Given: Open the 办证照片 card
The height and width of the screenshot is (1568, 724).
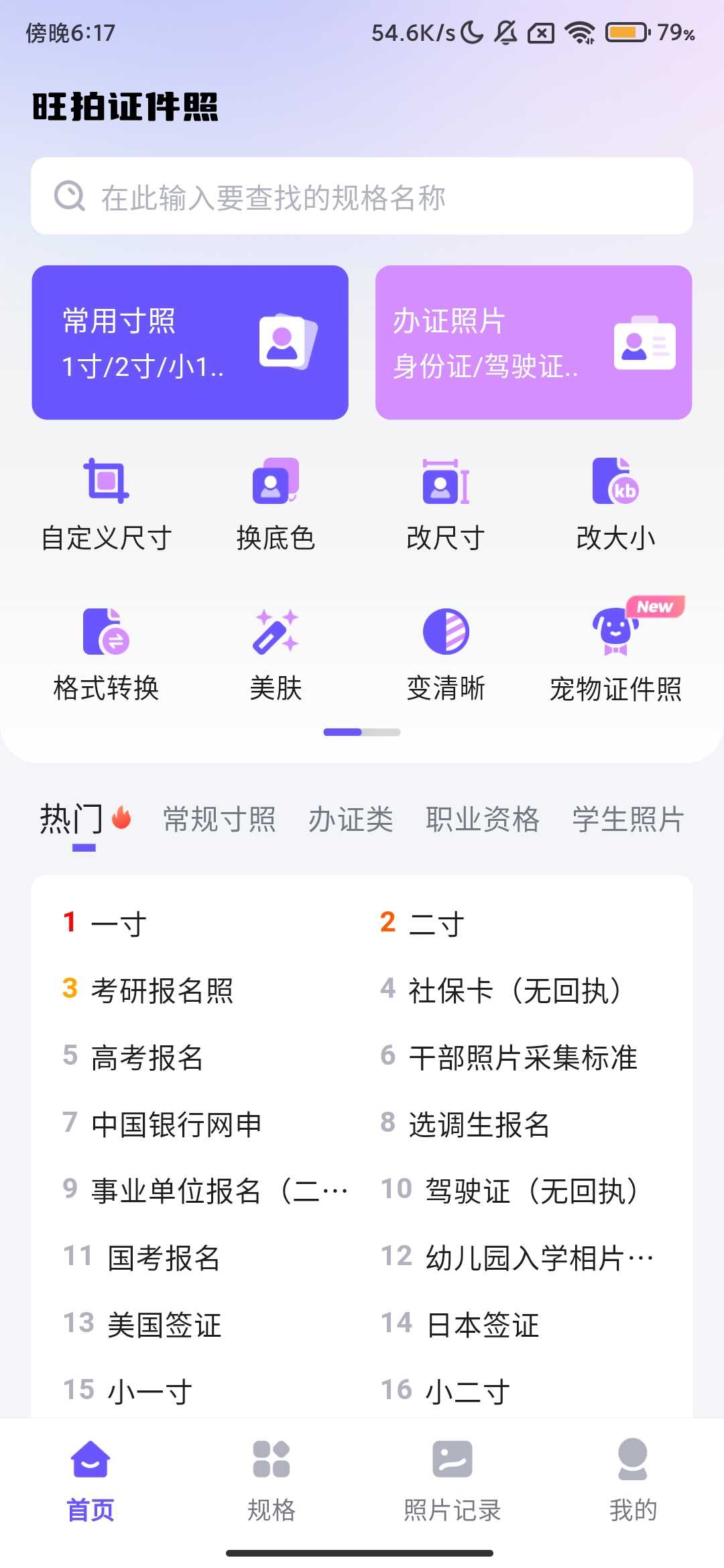Looking at the screenshot, I should 534,342.
